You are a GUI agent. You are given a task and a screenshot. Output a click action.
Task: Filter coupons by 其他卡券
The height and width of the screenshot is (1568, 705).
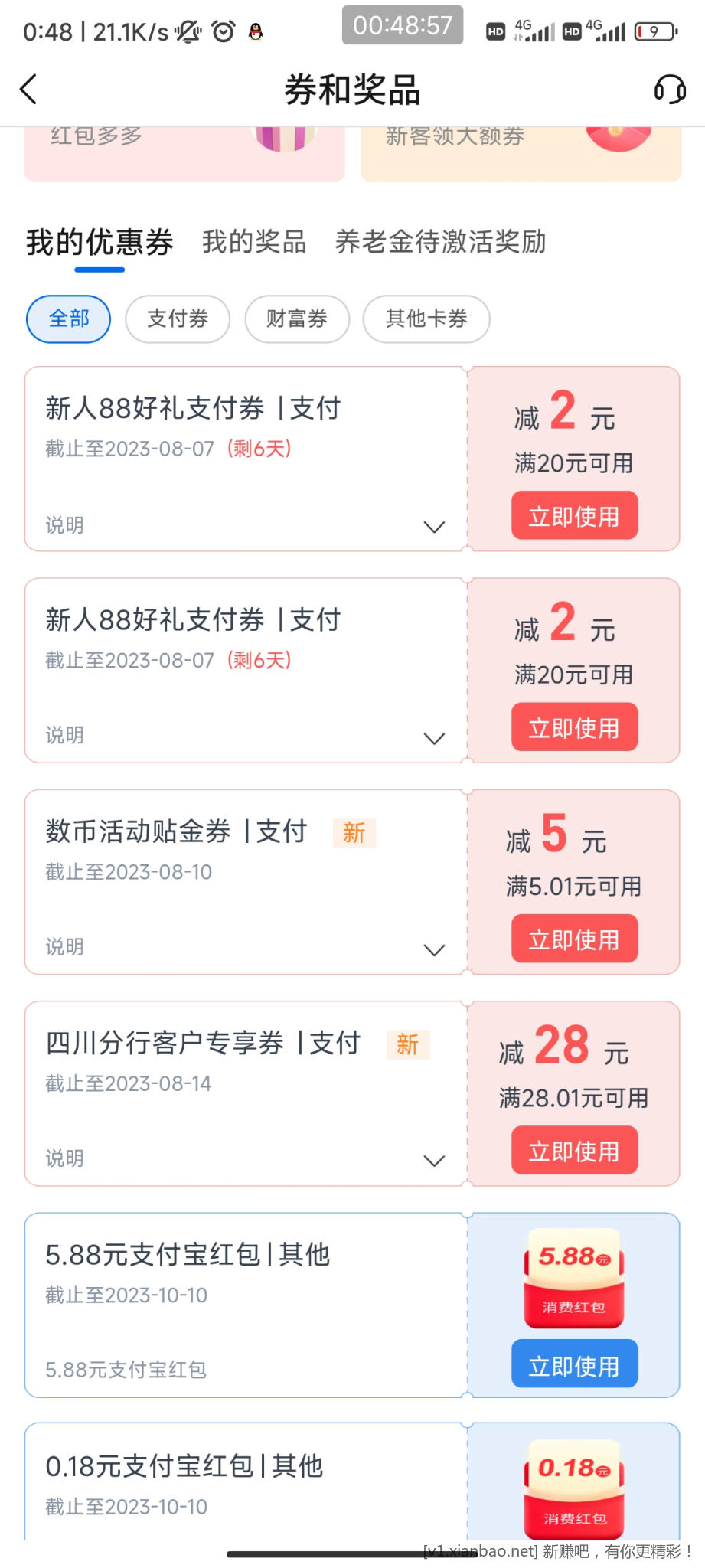[x=426, y=318]
